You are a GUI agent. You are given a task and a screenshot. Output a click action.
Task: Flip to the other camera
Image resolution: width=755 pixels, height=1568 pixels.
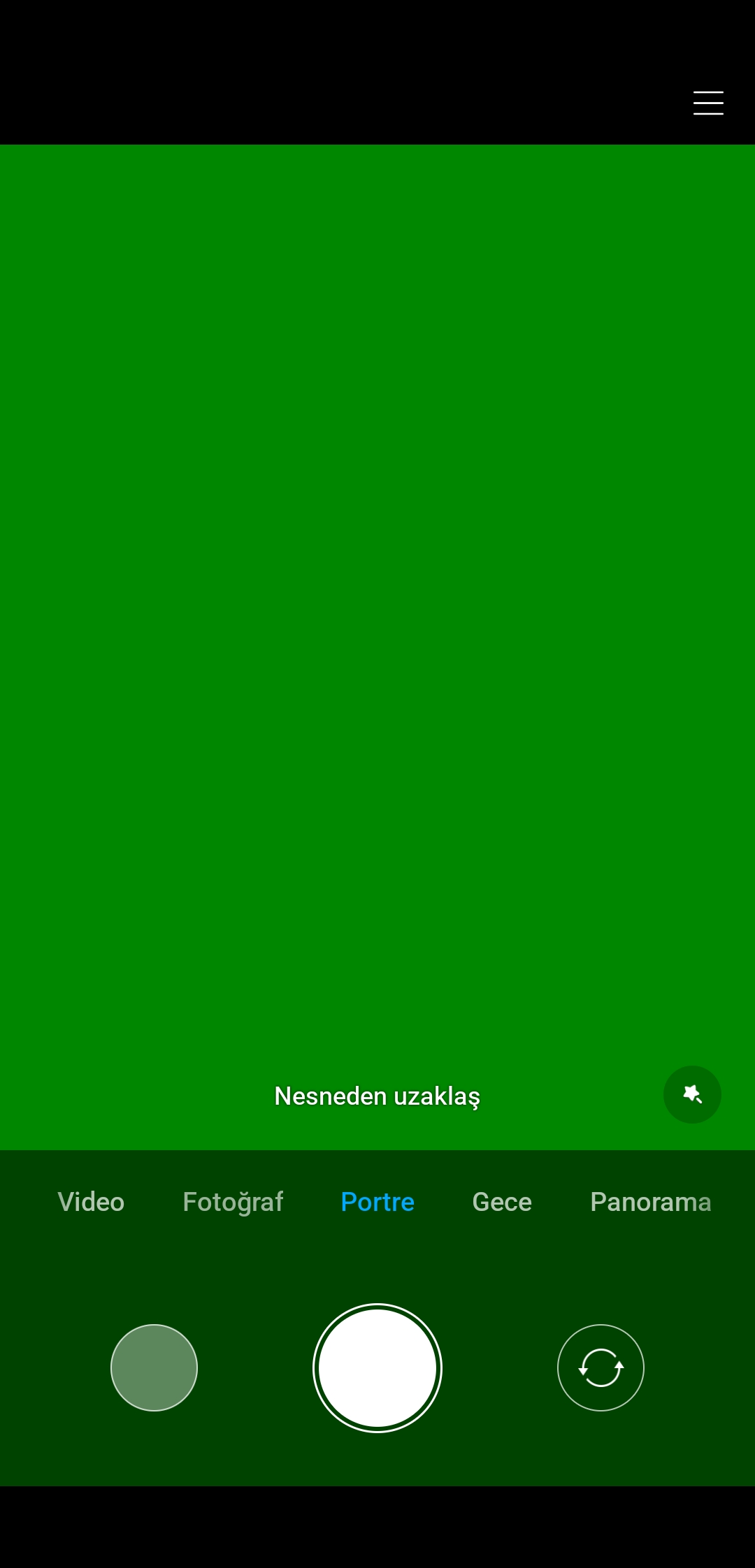[601, 1367]
